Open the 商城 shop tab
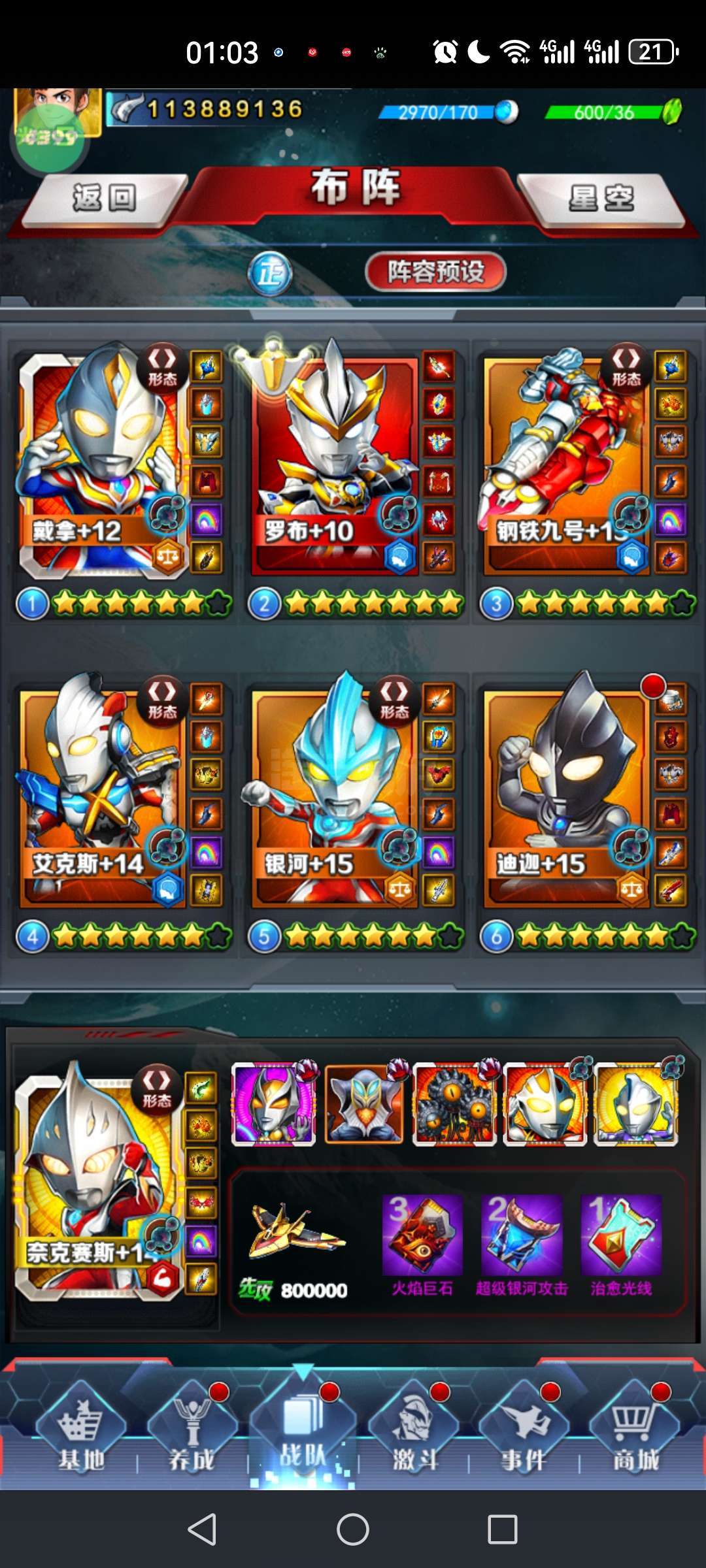 click(x=635, y=1427)
